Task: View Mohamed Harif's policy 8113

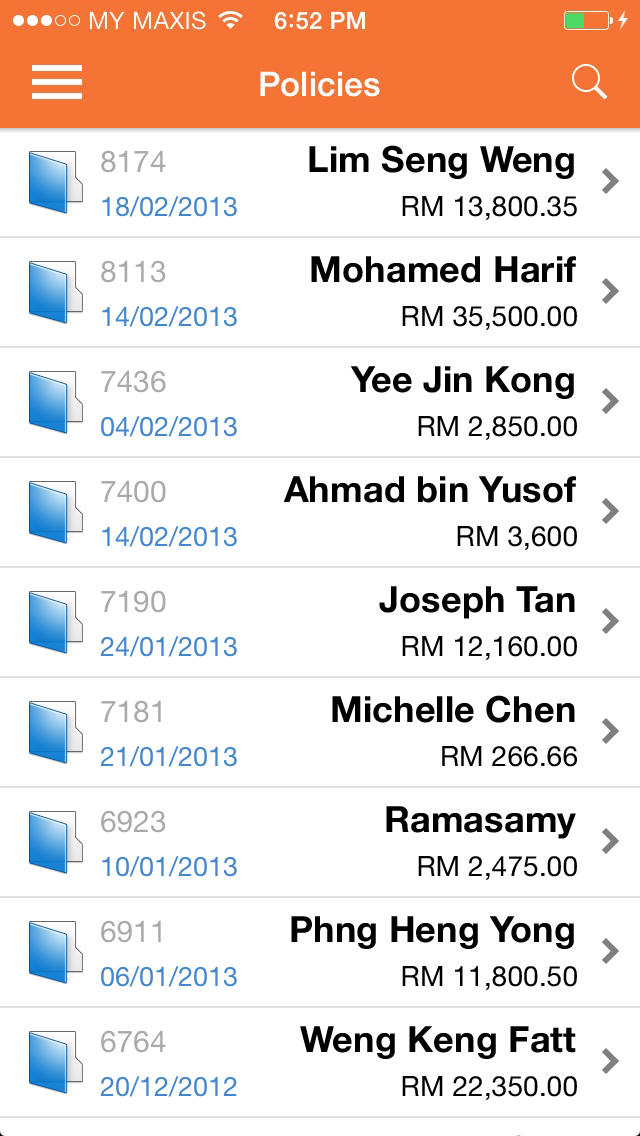Action: click(320, 293)
